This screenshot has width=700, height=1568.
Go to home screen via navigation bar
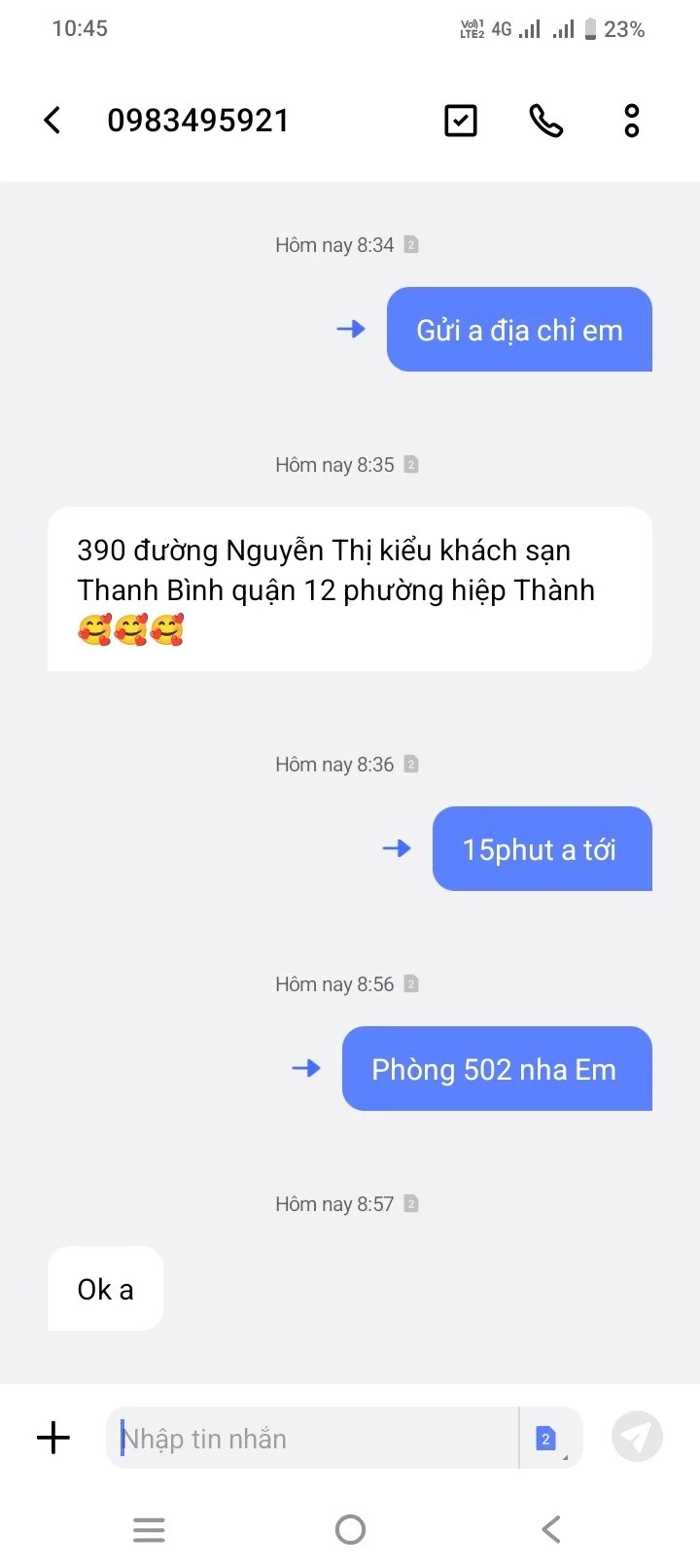pos(350,1530)
